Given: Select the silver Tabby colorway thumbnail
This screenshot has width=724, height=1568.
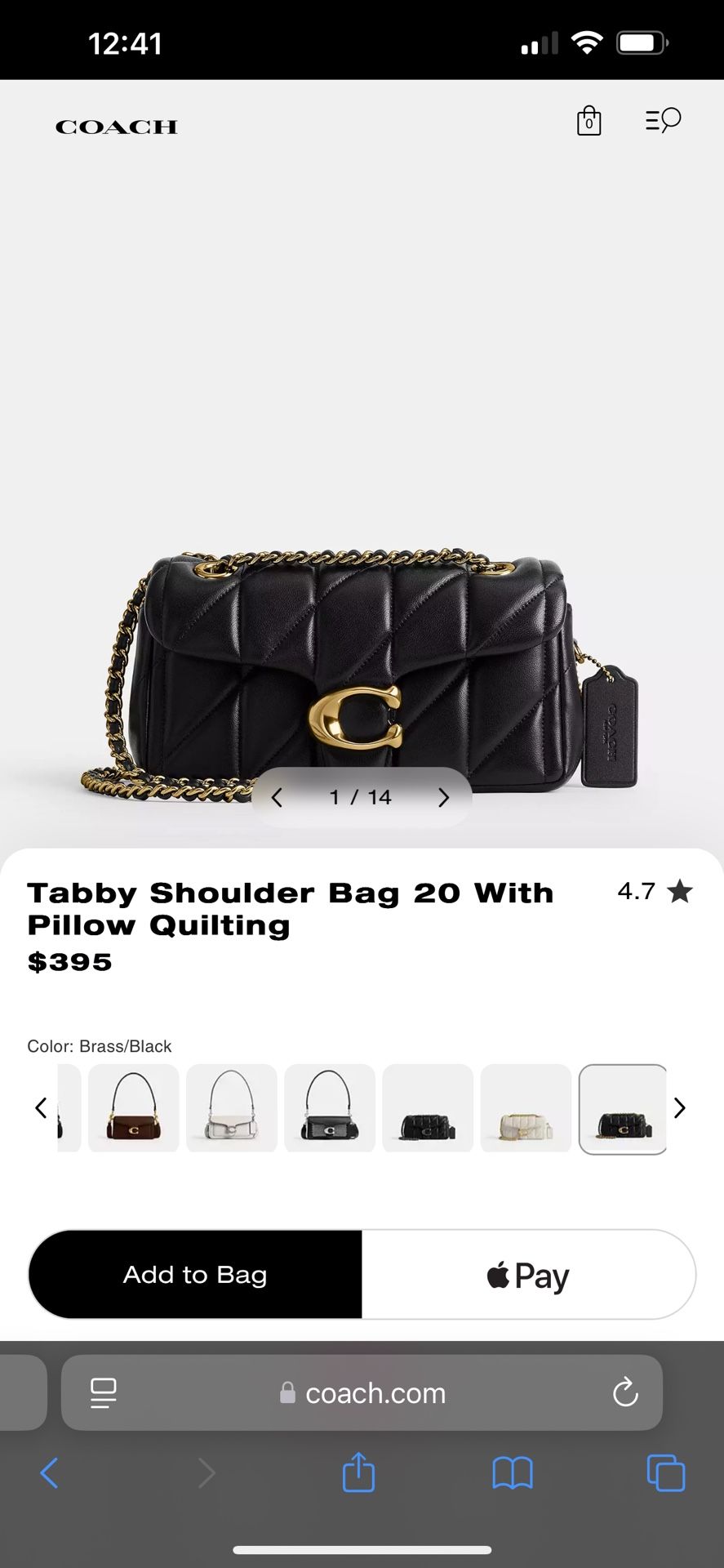Looking at the screenshot, I should [231, 1108].
